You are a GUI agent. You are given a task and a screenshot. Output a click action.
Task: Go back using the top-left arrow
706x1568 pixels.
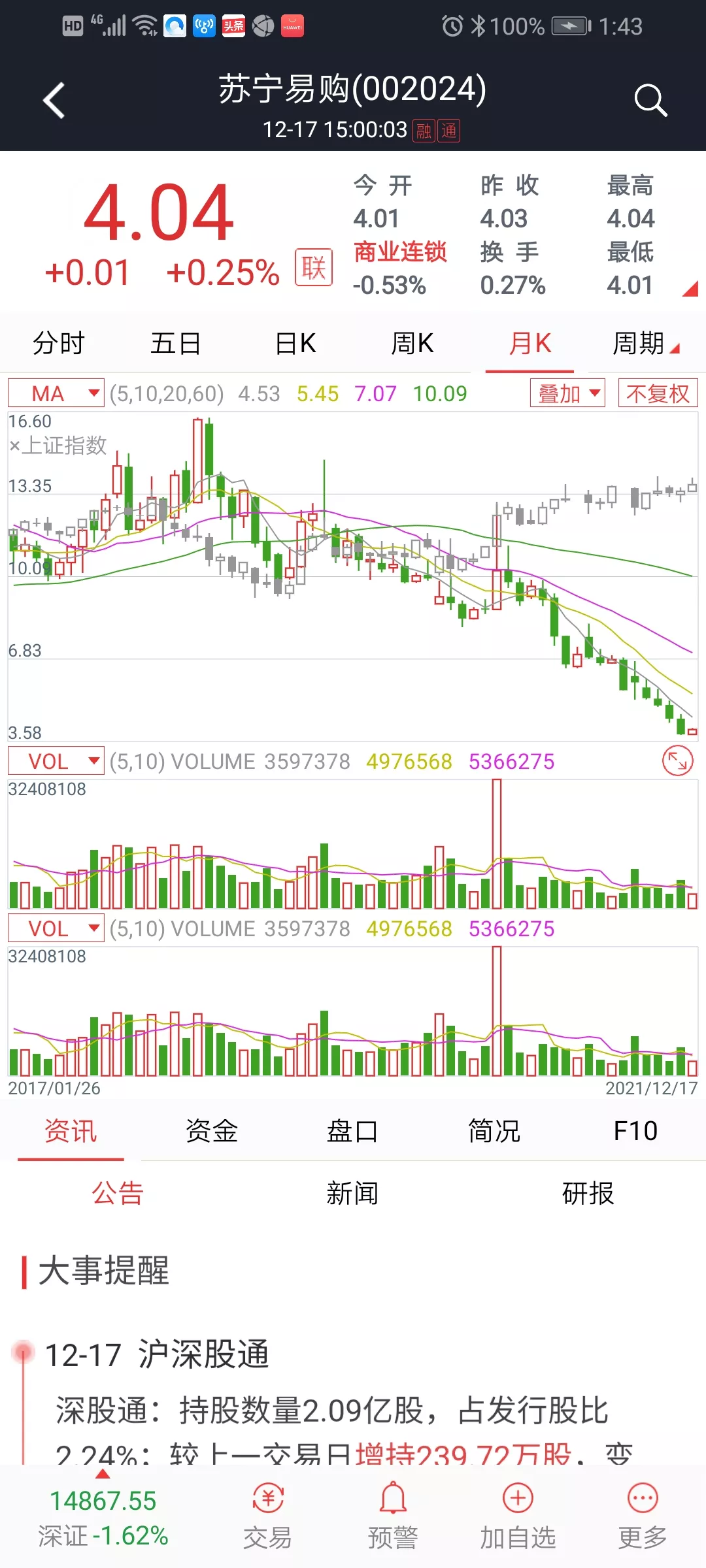54,101
